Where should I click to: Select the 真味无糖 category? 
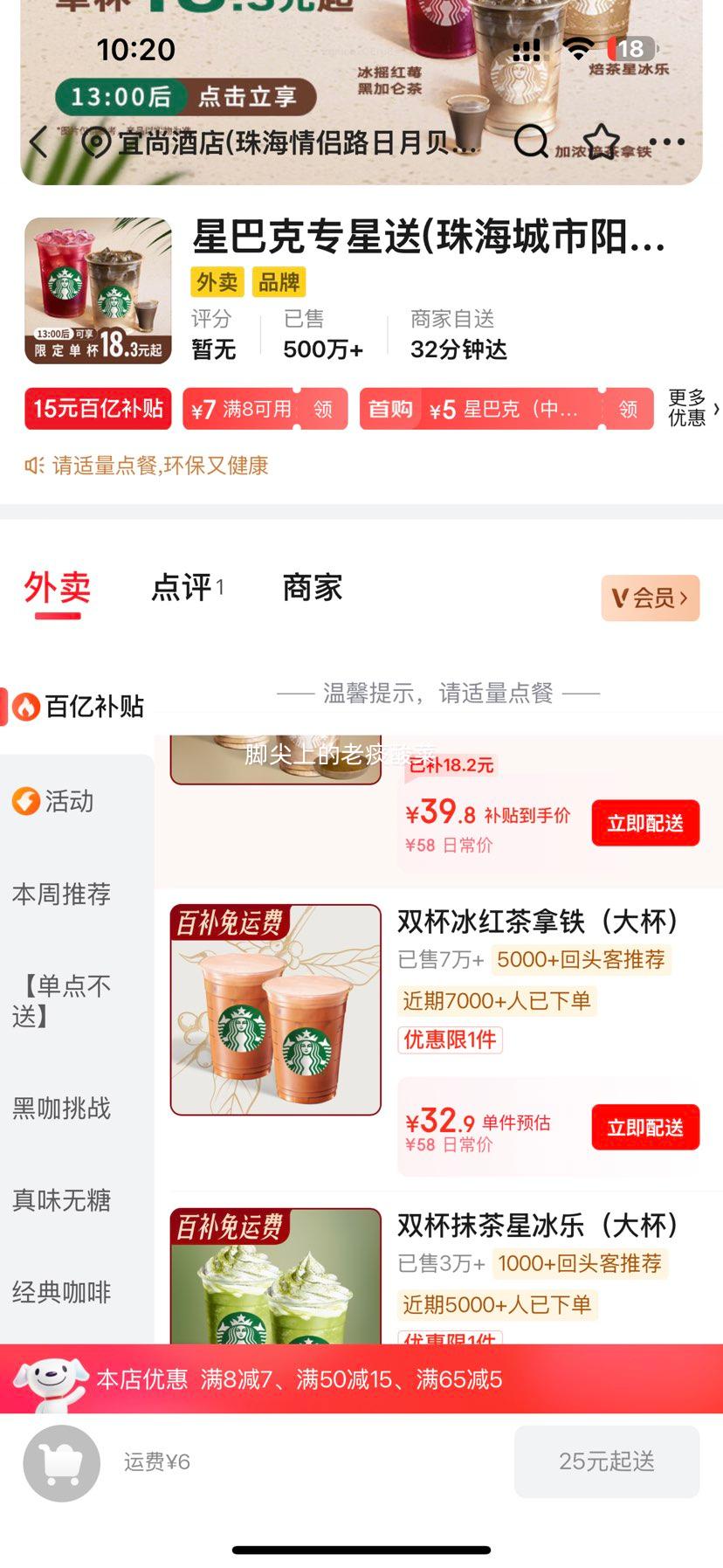click(x=61, y=1200)
